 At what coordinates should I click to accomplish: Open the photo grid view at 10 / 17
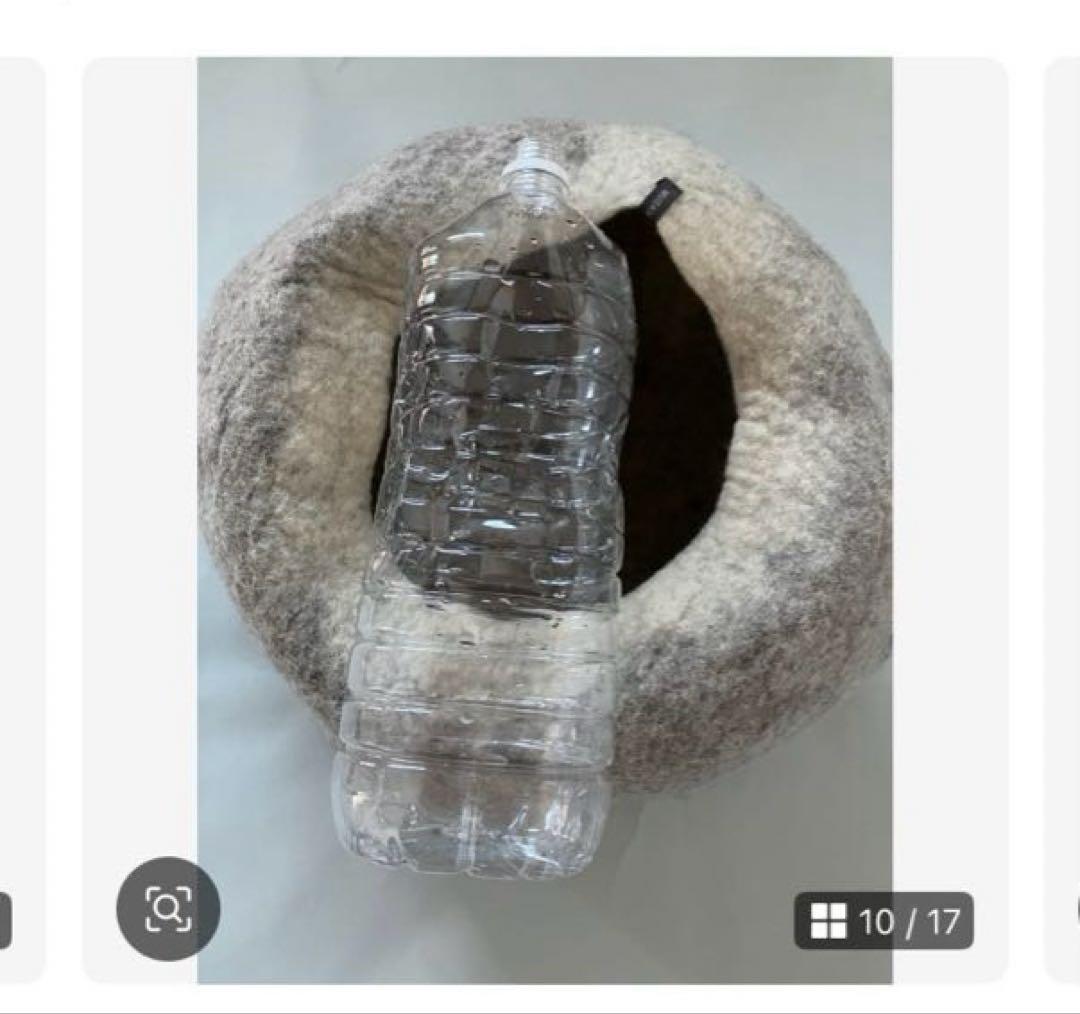[x=883, y=921]
